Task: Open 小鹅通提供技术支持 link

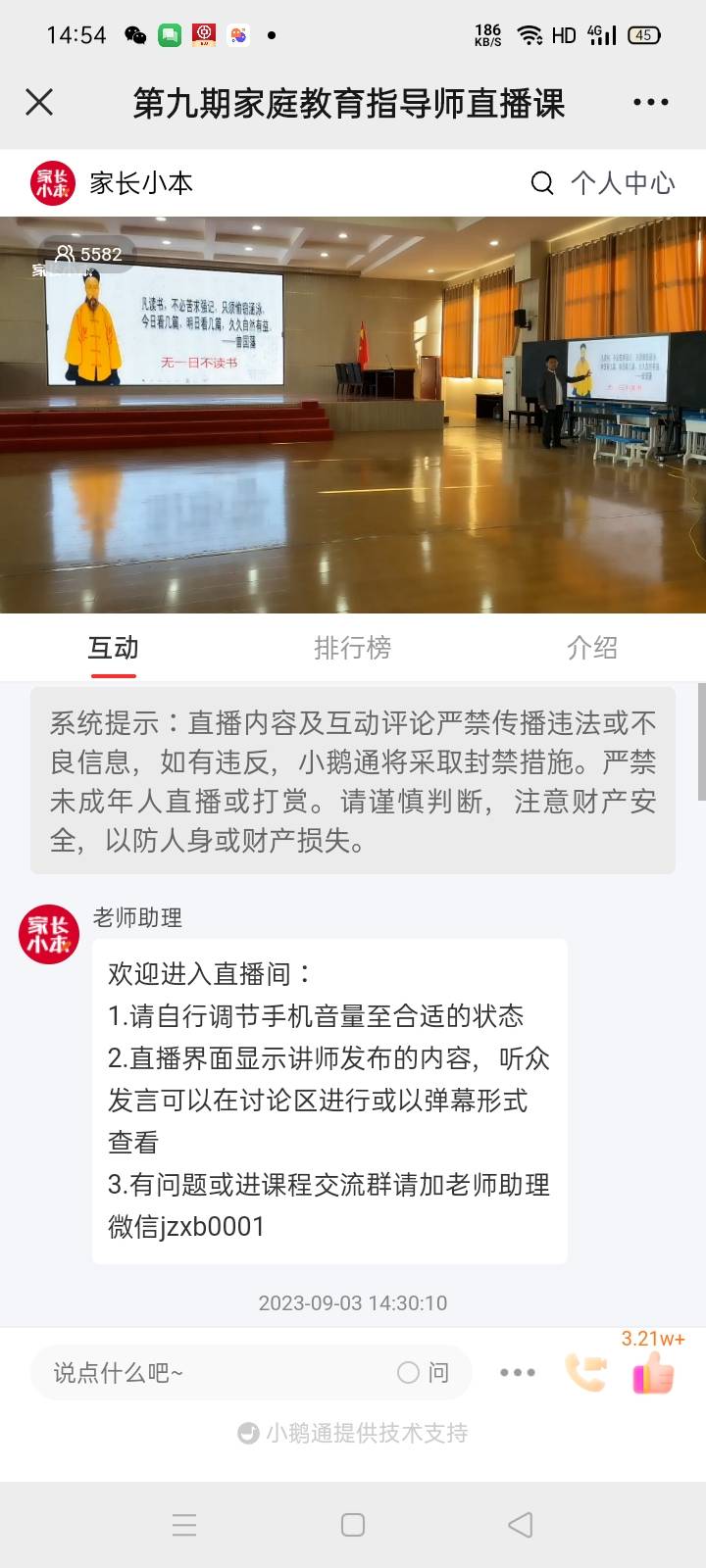Action: coord(353,1433)
